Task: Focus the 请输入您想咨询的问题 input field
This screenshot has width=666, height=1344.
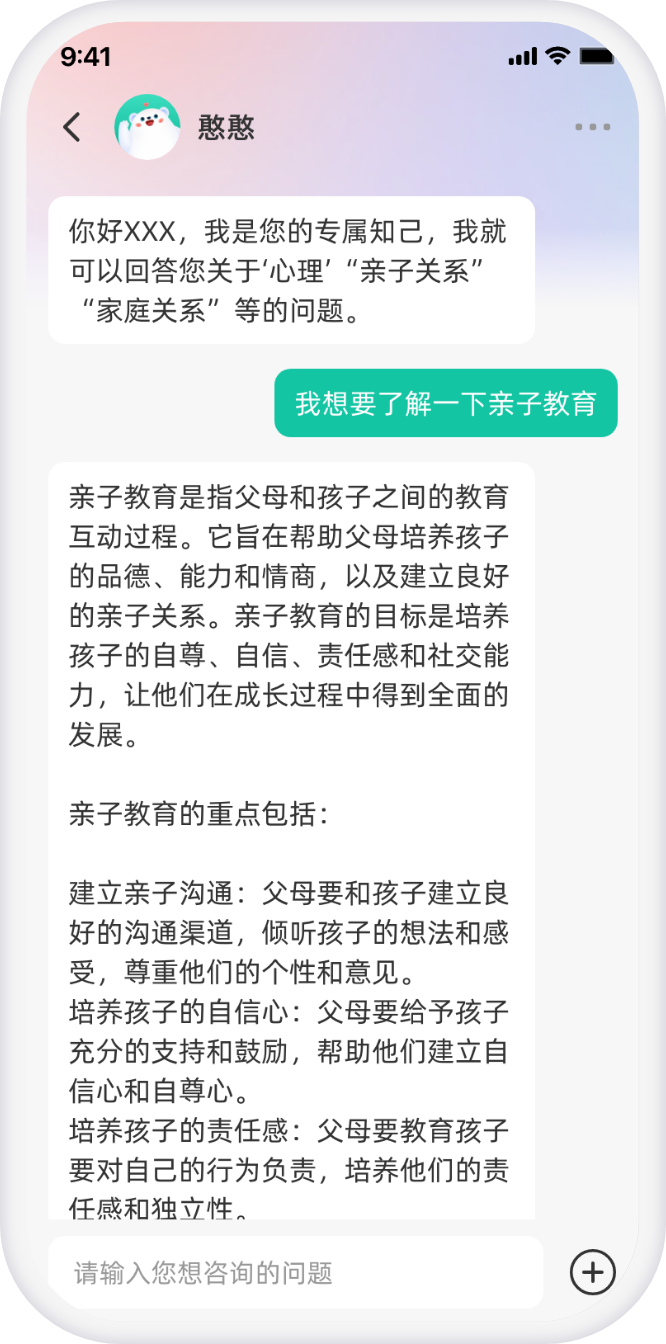Action: pos(296,1272)
